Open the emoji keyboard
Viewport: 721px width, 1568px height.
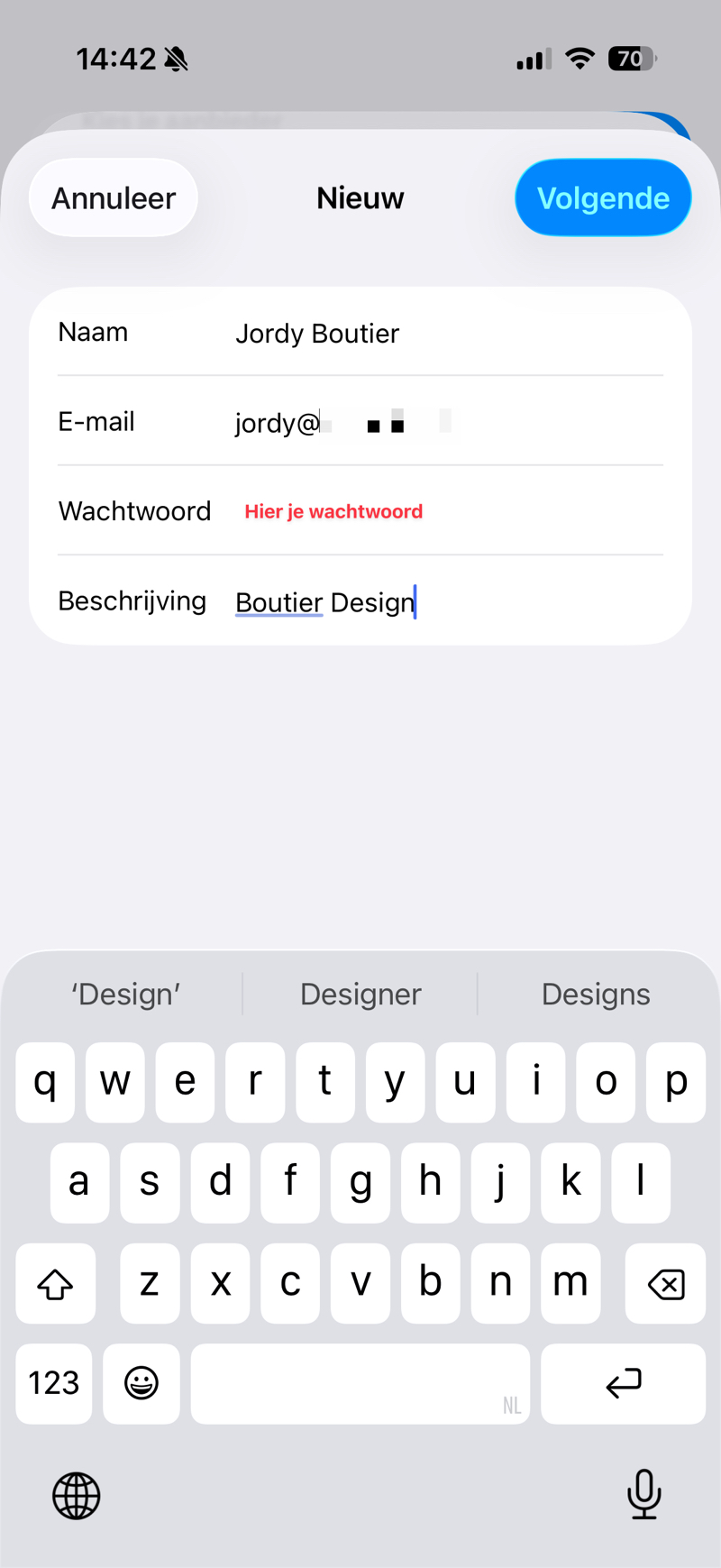click(141, 1383)
